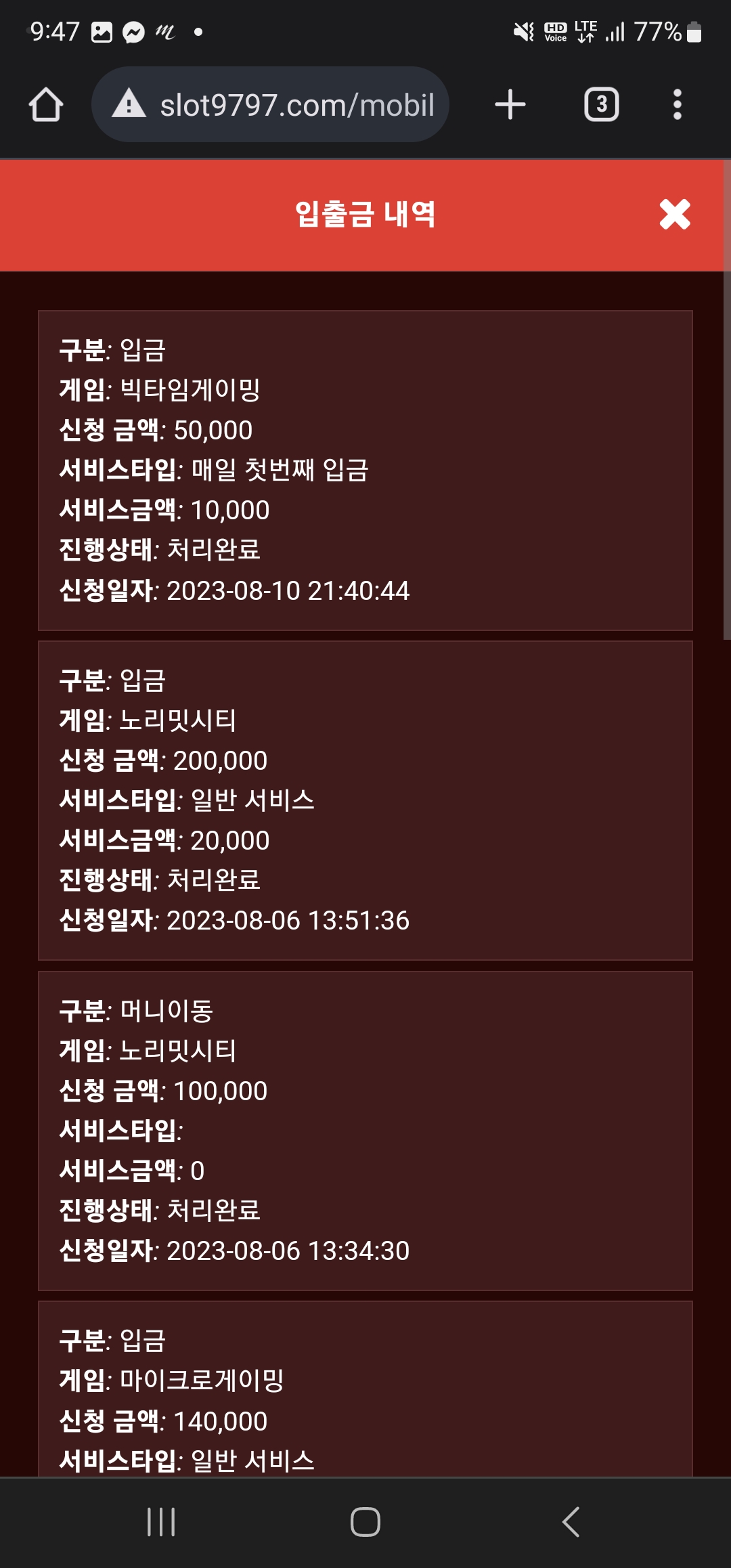Close the 입출금 내역 dialog

[674, 215]
